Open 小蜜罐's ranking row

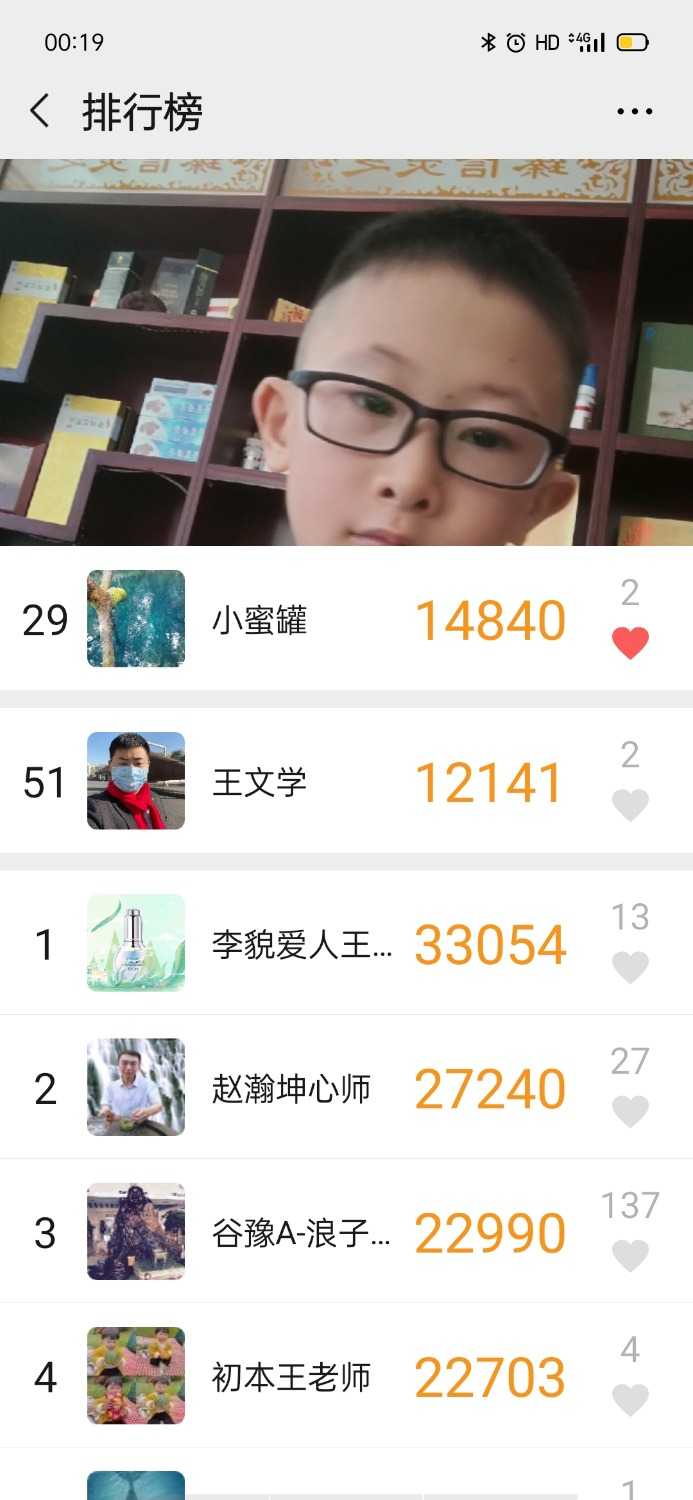[x=300, y=620]
